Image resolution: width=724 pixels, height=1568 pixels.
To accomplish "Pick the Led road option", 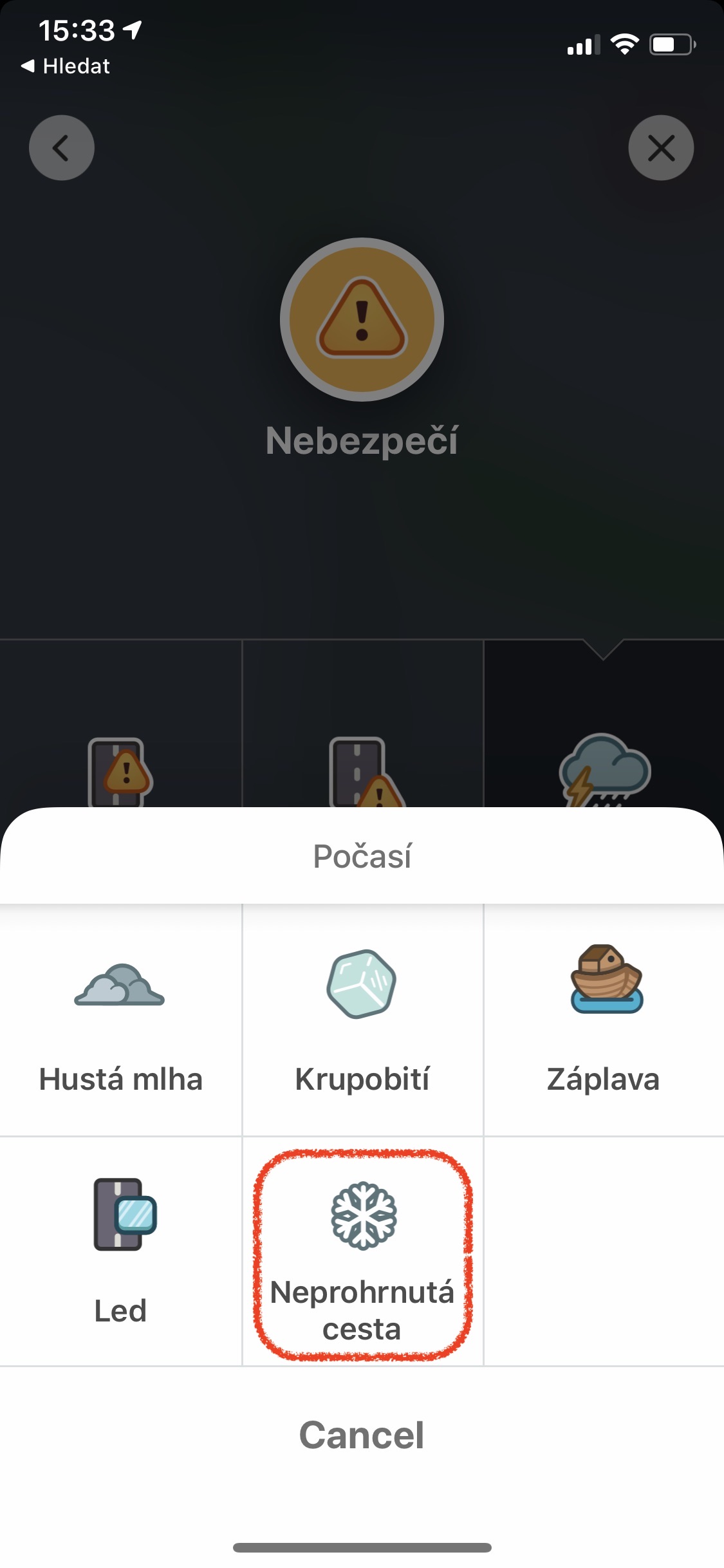I will click(120, 1251).
